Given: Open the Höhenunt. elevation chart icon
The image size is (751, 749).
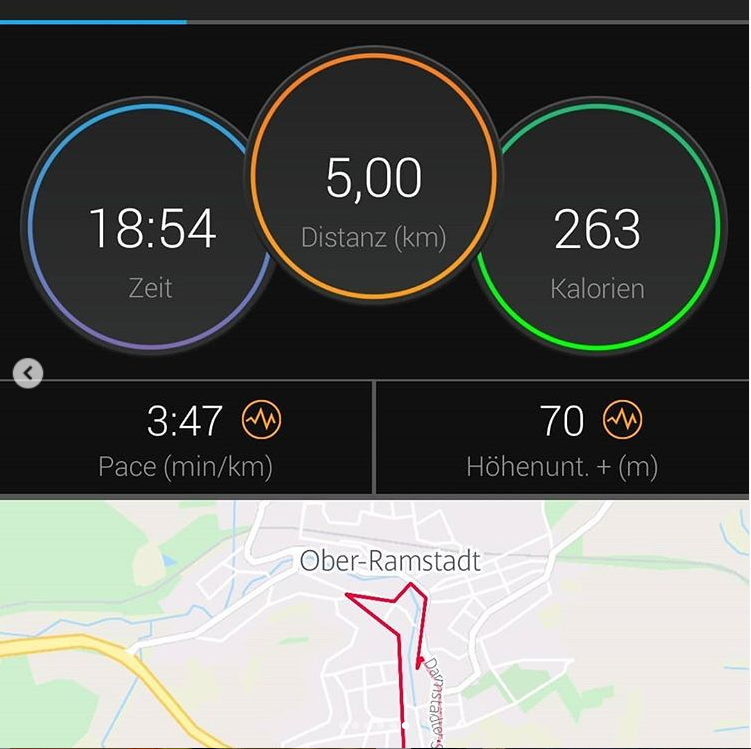Looking at the screenshot, I should [622, 421].
